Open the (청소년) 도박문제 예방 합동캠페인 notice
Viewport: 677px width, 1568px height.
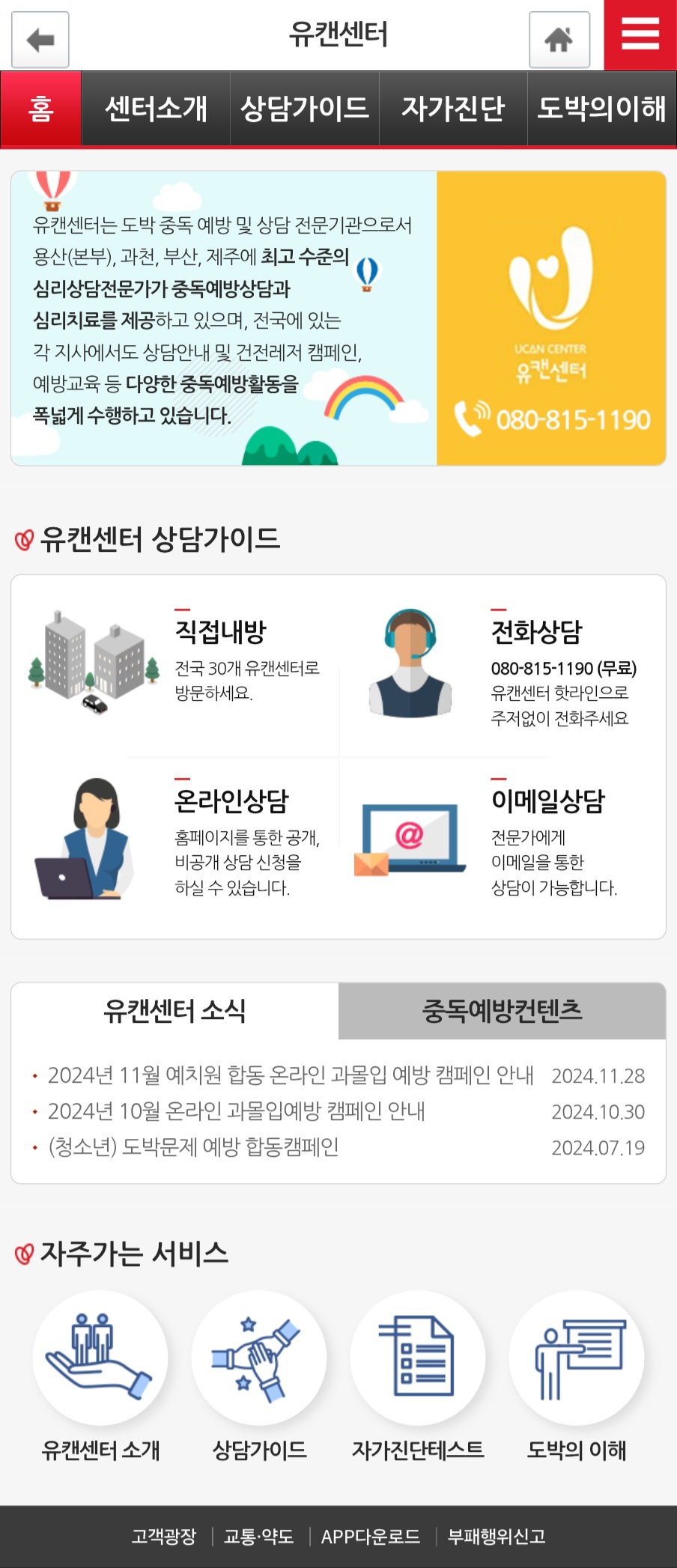tap(193, 1148)
